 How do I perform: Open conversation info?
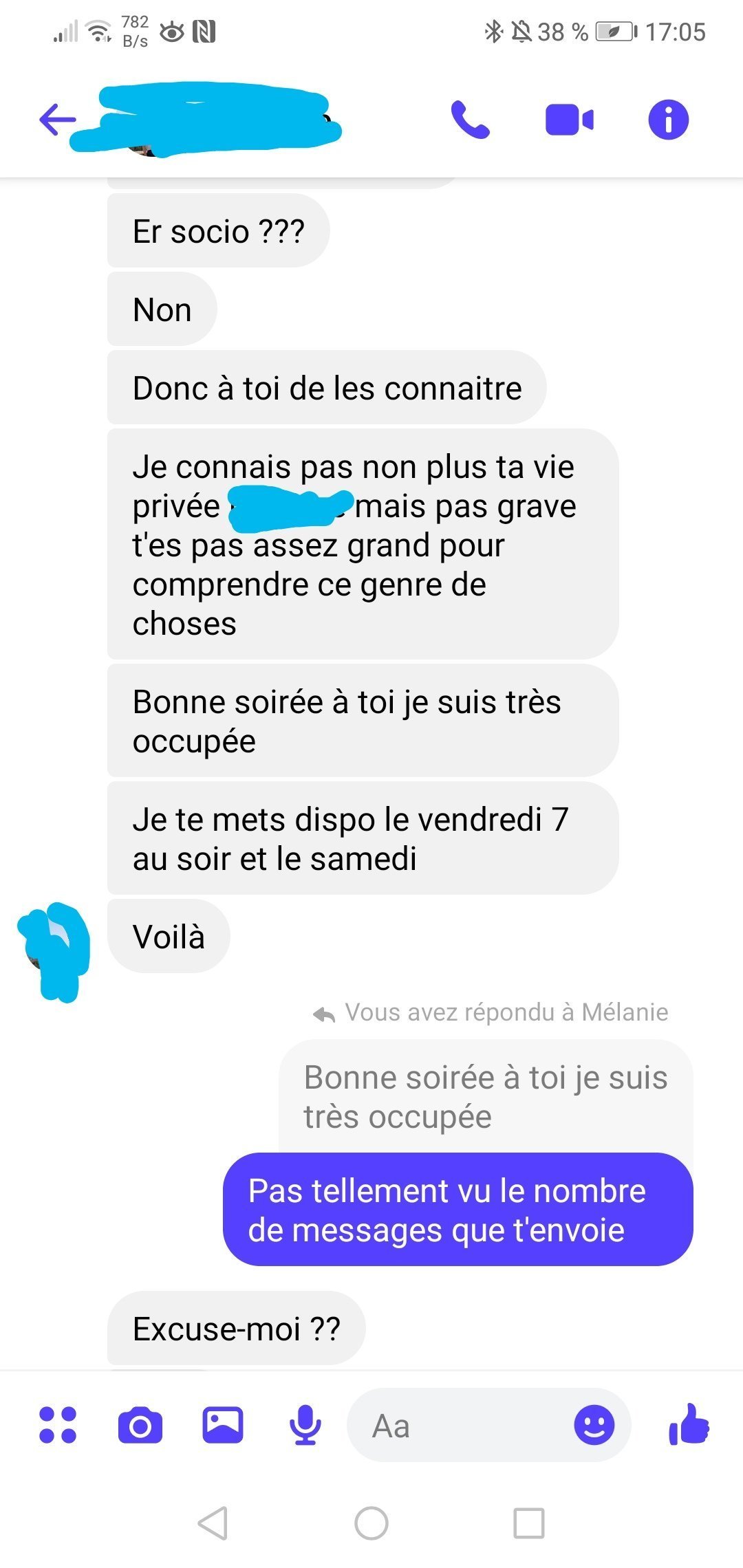tap(668, 120)
